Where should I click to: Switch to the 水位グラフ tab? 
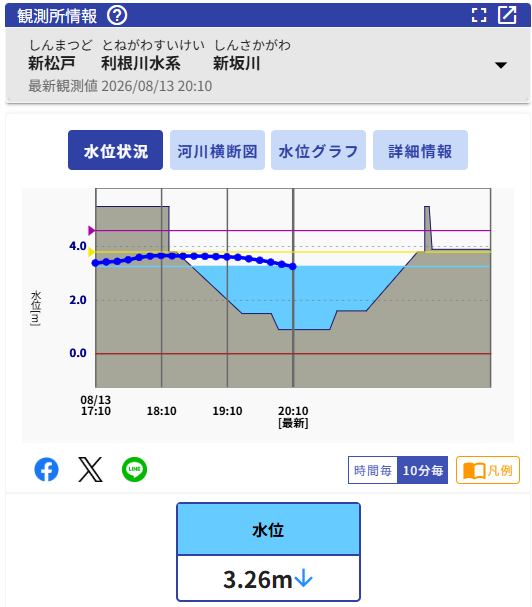(x=318, y=150)
